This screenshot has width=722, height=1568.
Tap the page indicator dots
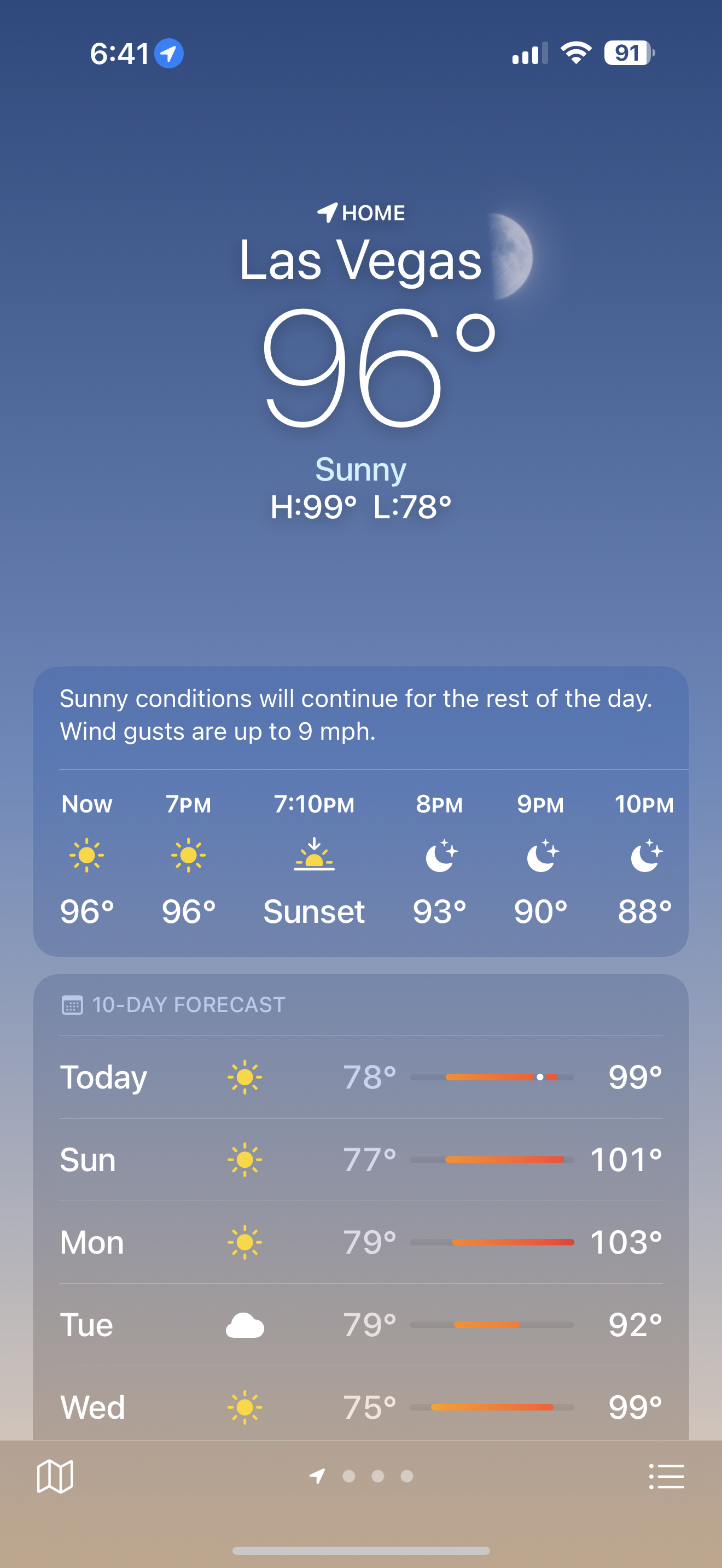tap(362, 1476)
